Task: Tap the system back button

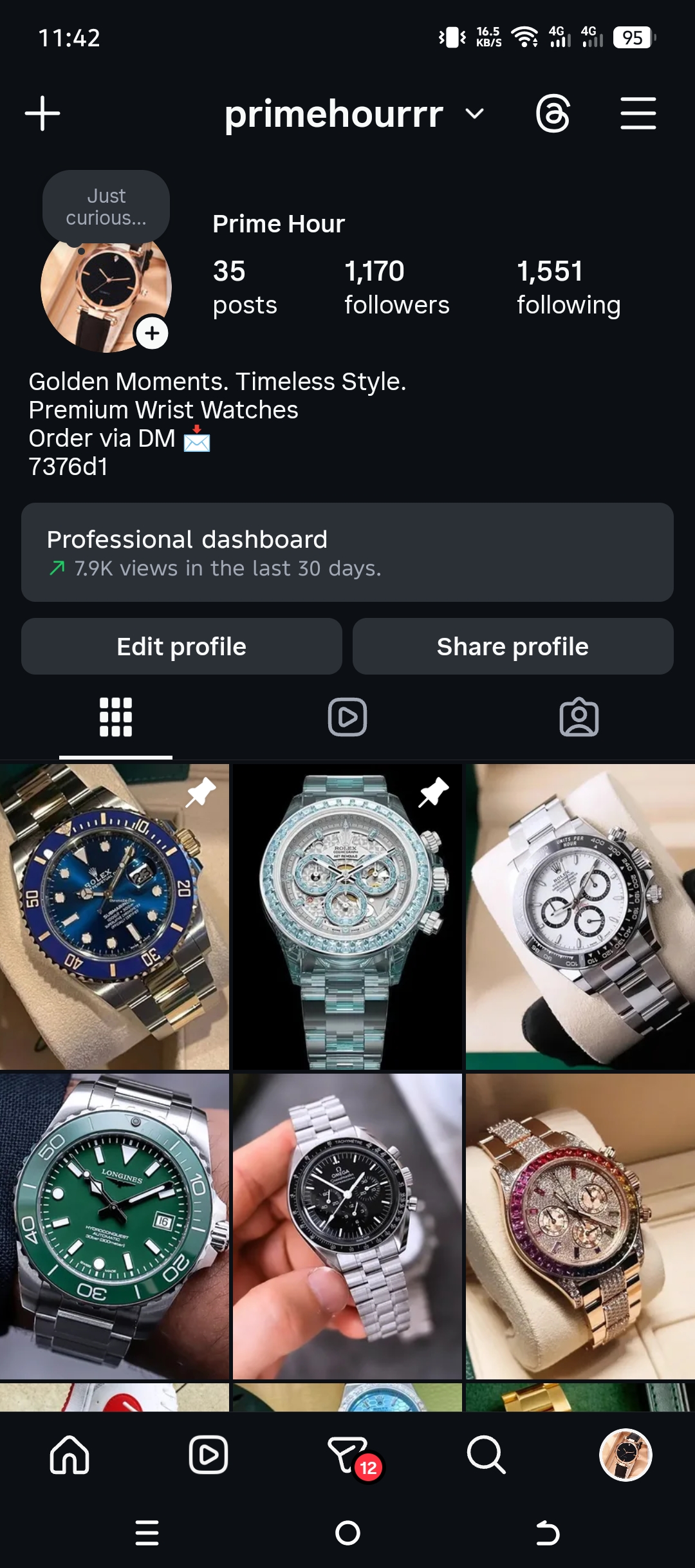Action: pyautogui.click(x=548, y=1533)
